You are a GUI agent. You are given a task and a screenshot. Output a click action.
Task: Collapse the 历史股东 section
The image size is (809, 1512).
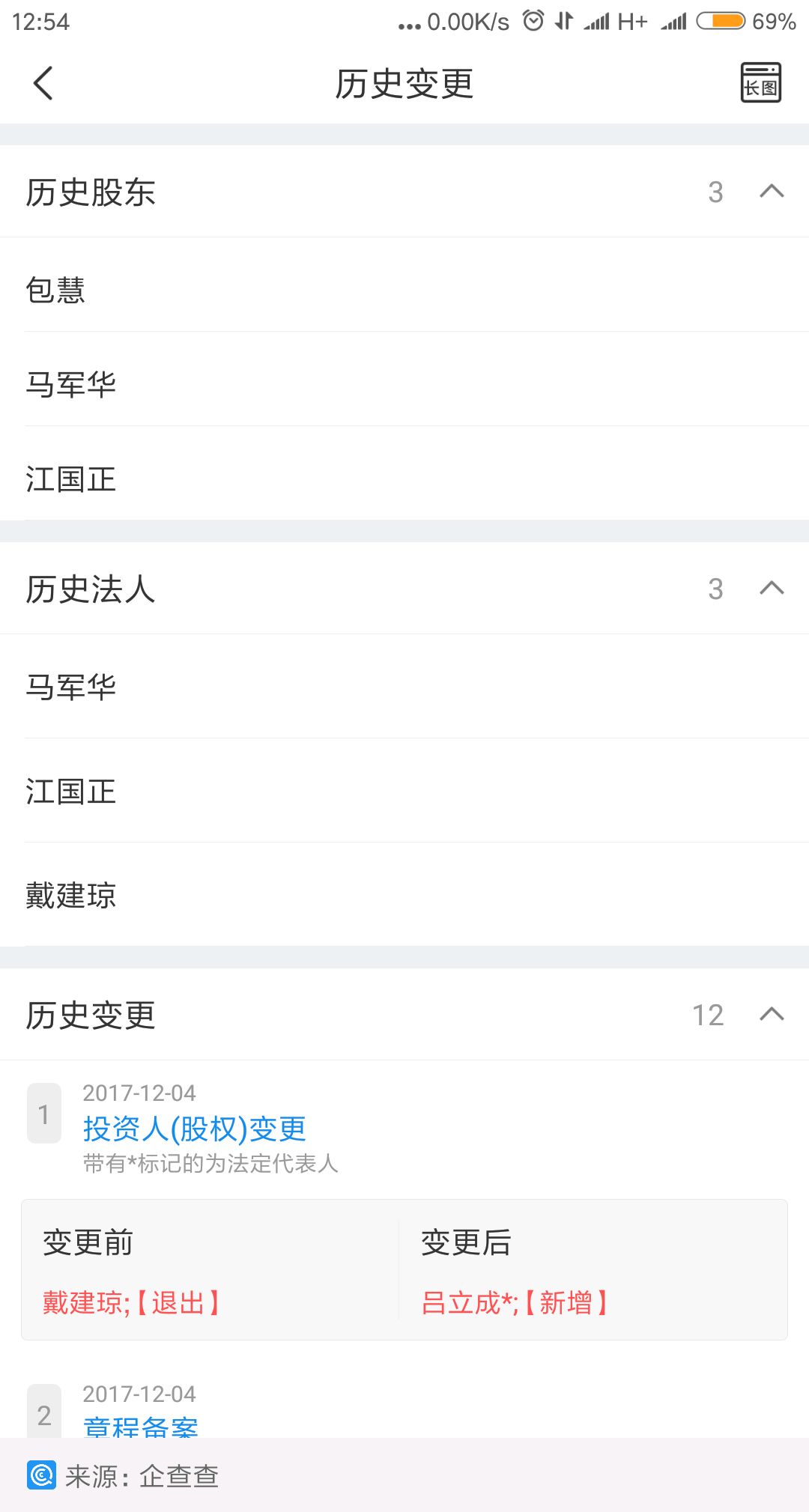[772, 192]
